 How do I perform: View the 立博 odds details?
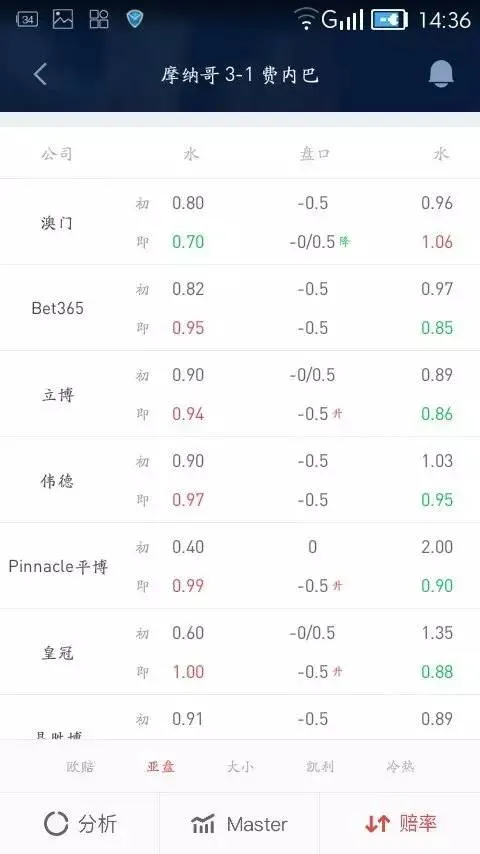240,394
